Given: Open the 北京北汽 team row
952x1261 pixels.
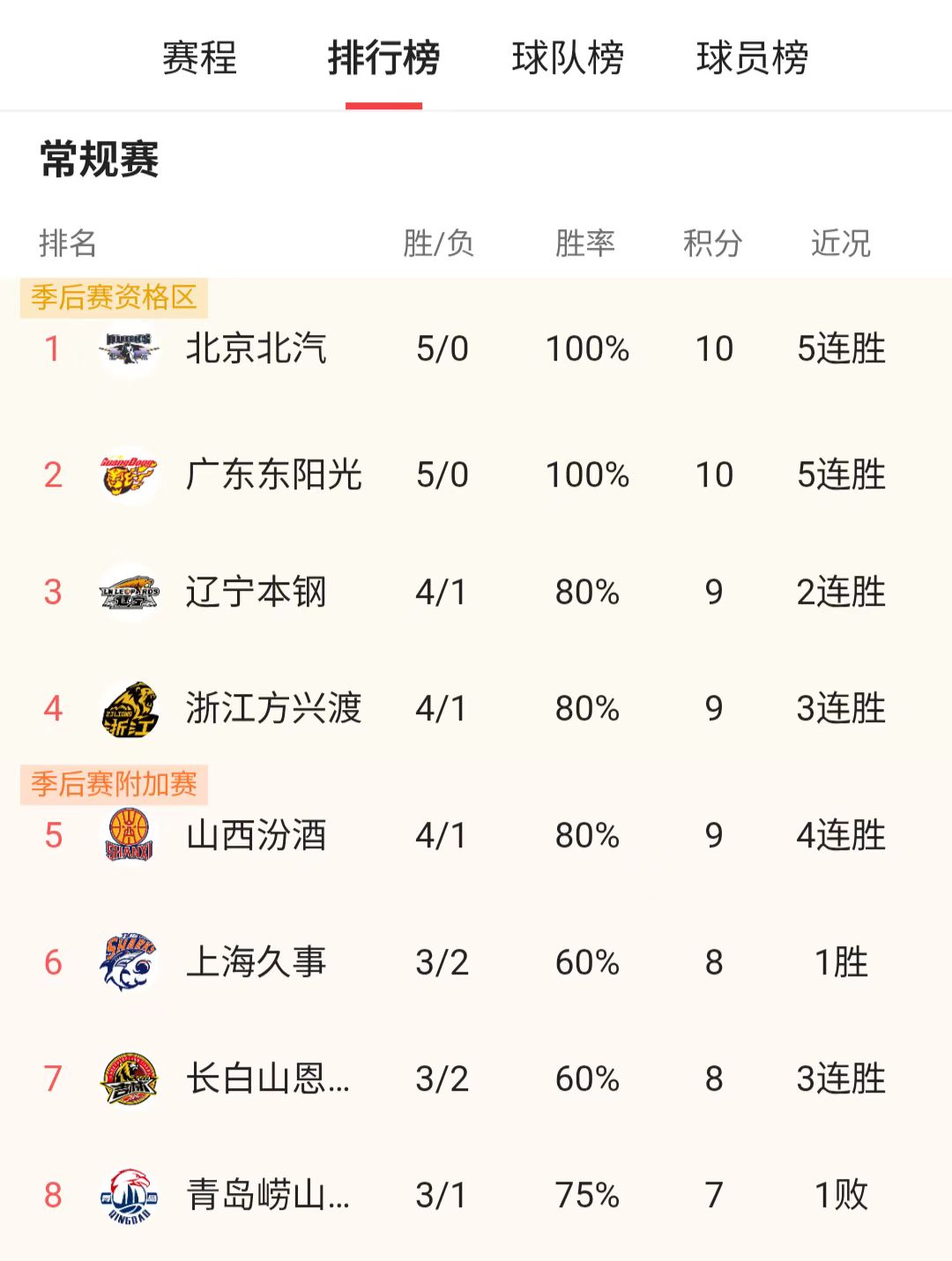Looking at the screenshot, I should coord(476,349).
